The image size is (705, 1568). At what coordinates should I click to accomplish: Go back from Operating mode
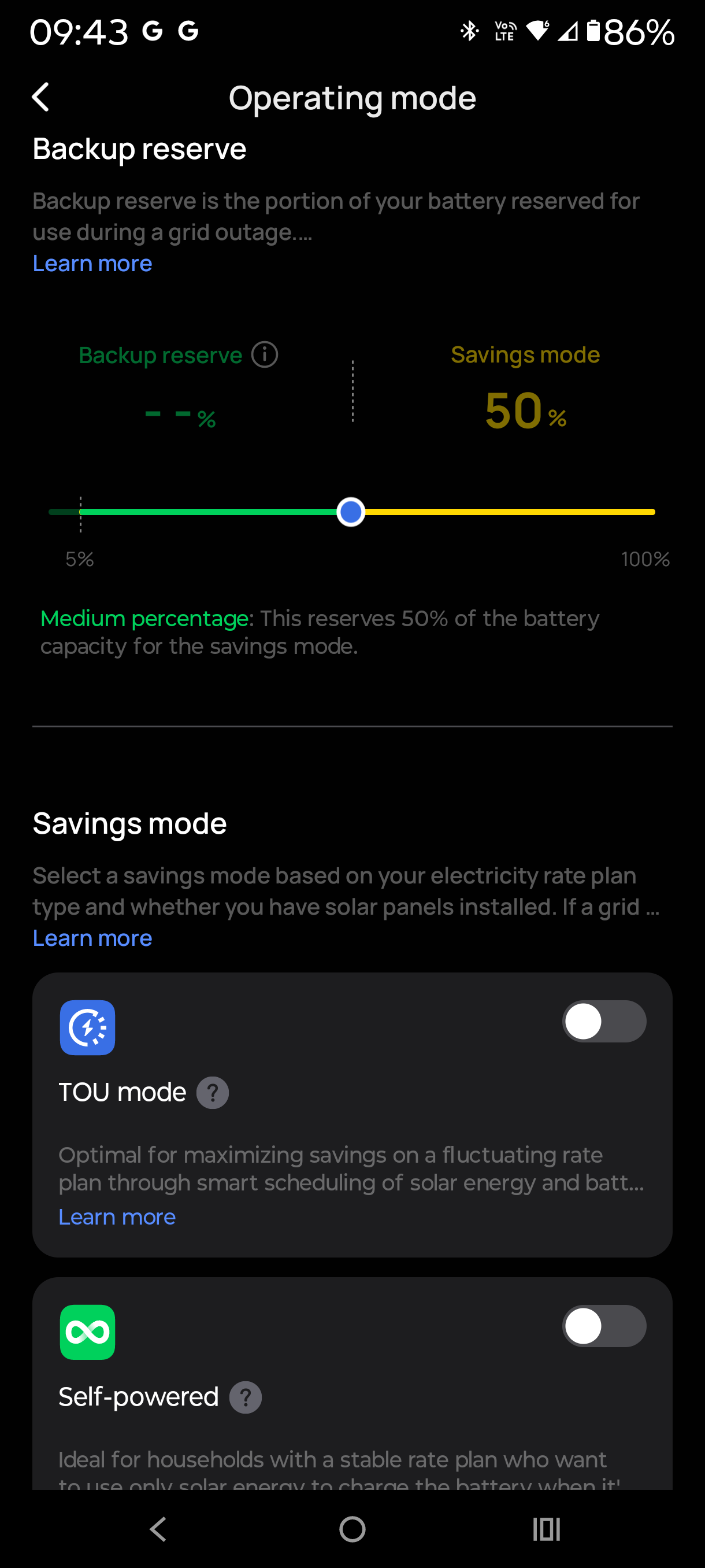coord(40,97)
